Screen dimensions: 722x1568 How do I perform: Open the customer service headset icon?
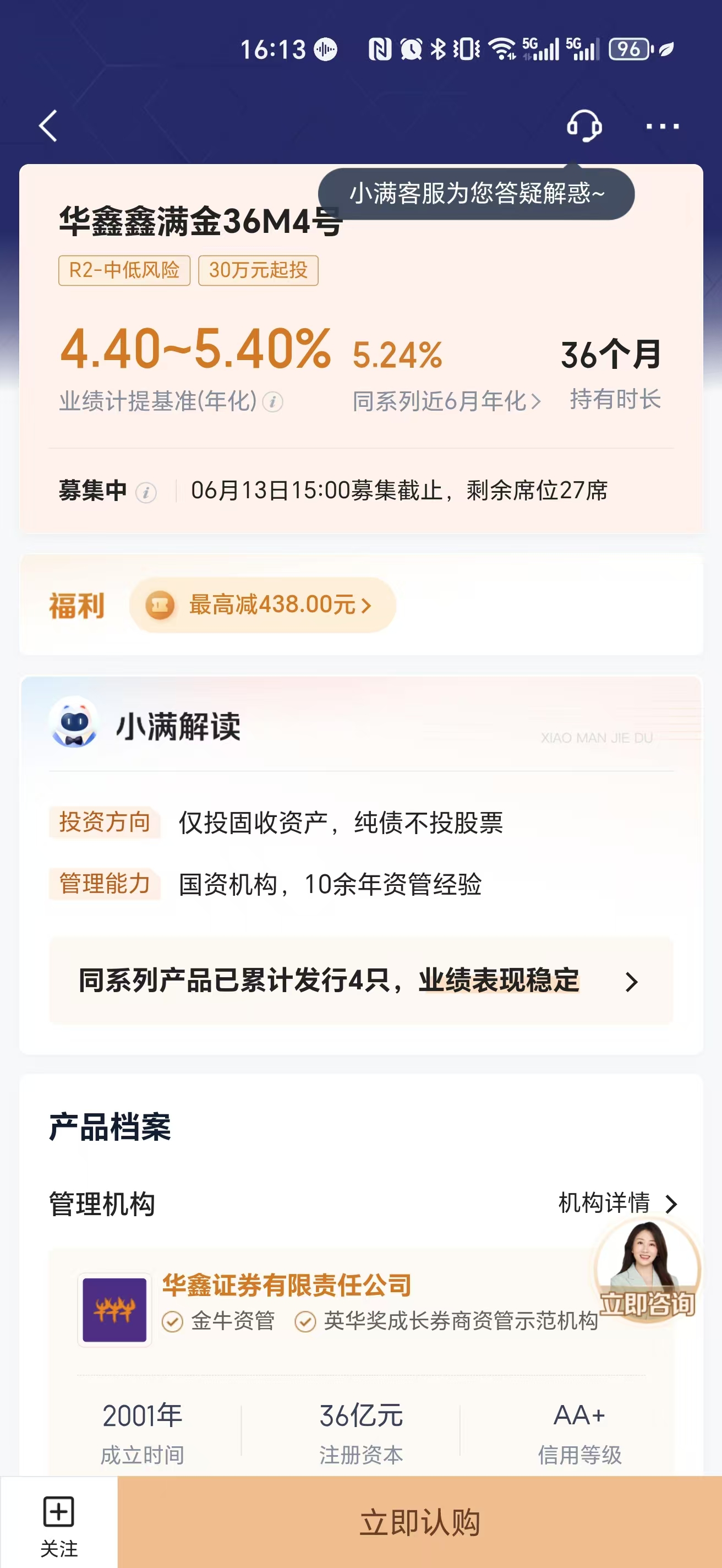pyautogui.click(x=584, y=126)
